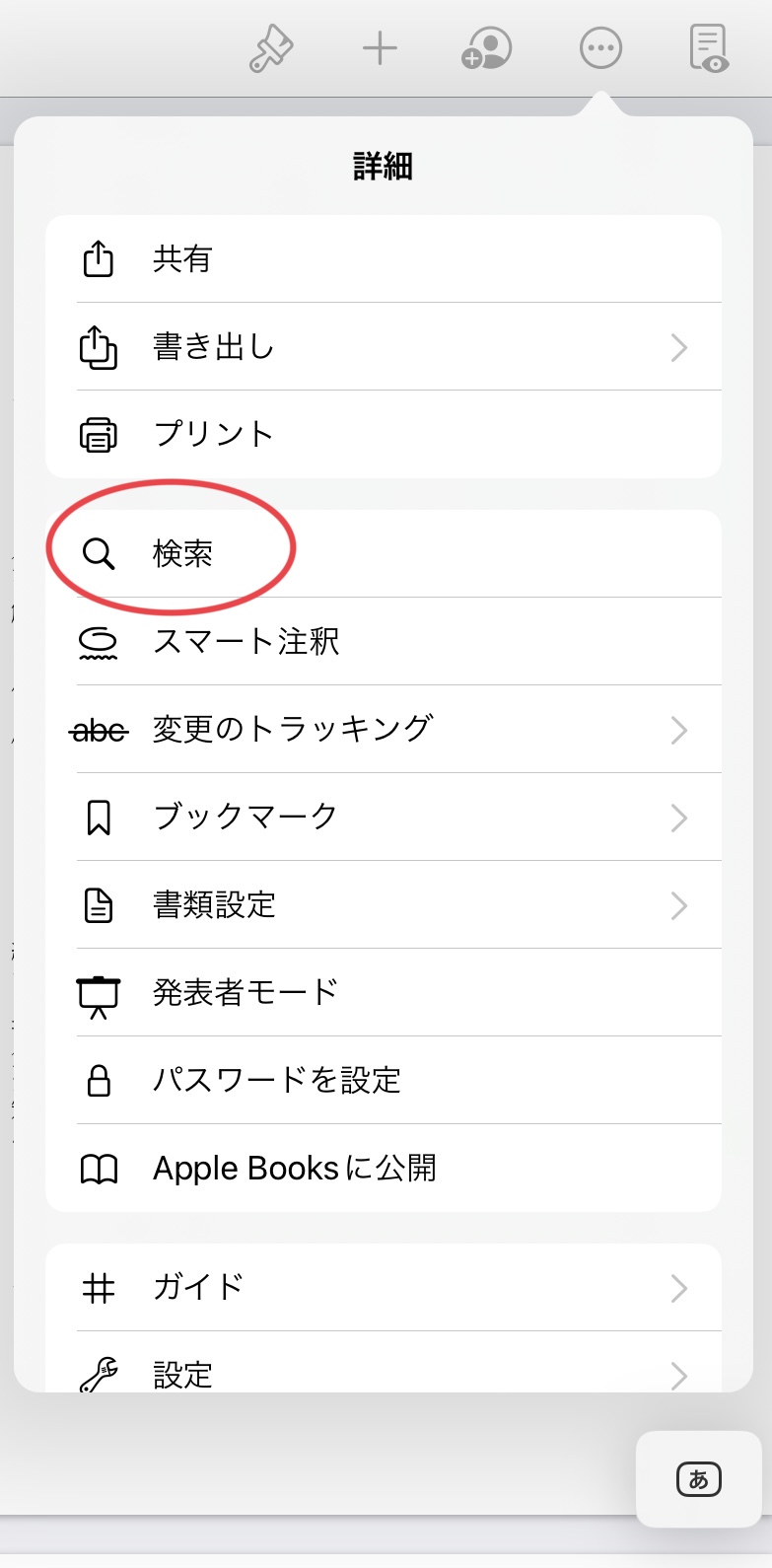Start 発表者モード
Viewport: 772px width, 1568px height.
(x=384, y=992)
